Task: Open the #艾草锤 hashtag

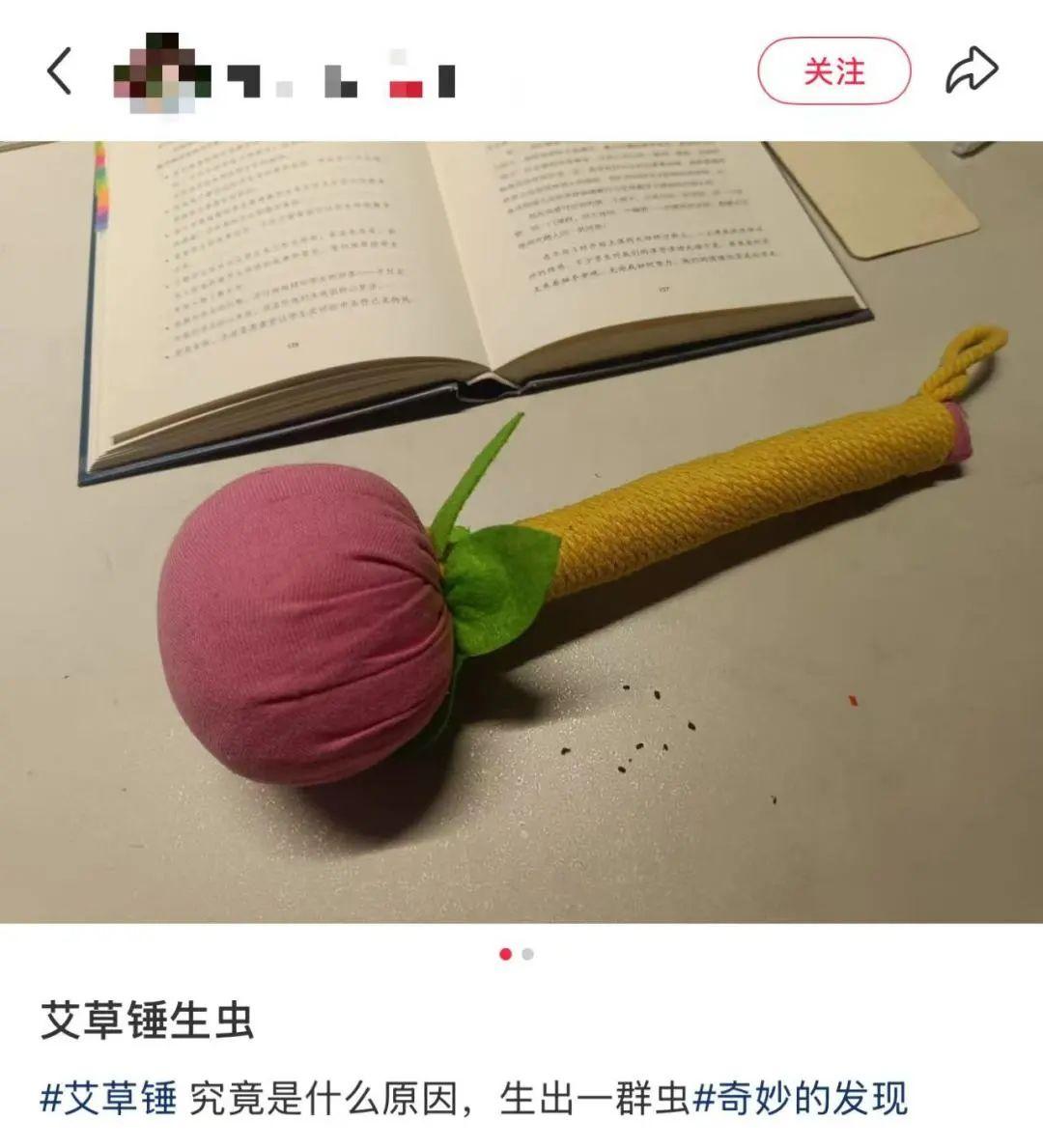Action: (x=109, y=1100)
